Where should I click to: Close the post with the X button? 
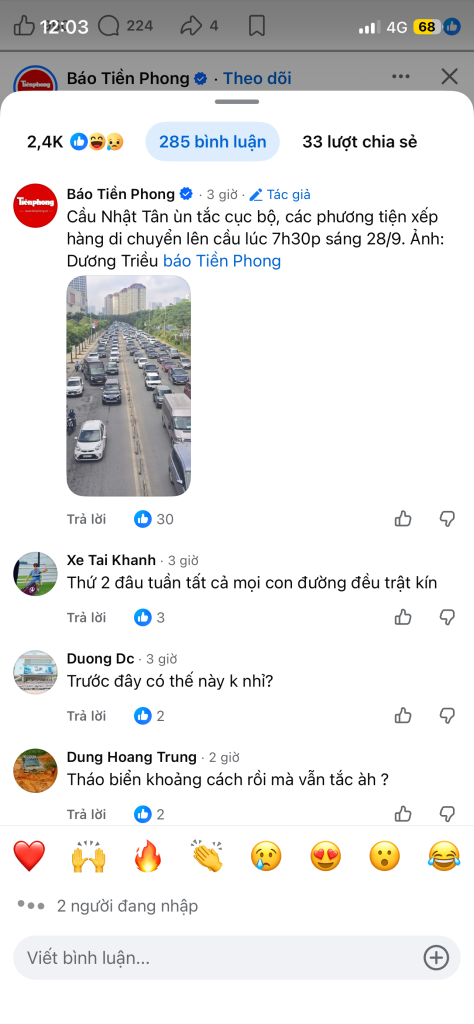pyautogui.click(x=449, y=77)
